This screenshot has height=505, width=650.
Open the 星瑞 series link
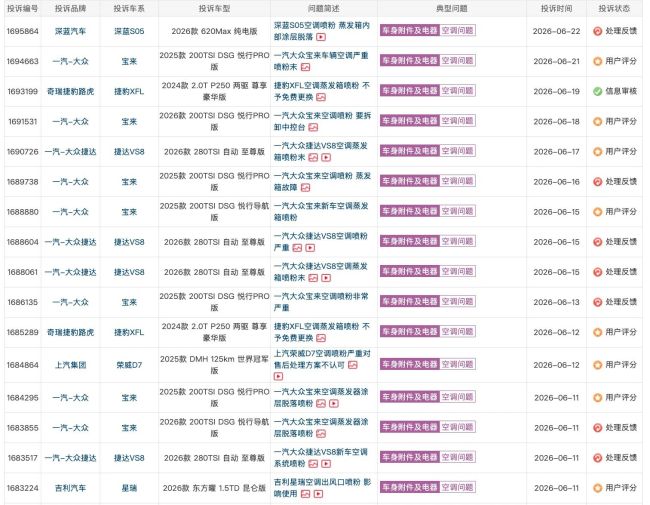coord(129,488)
